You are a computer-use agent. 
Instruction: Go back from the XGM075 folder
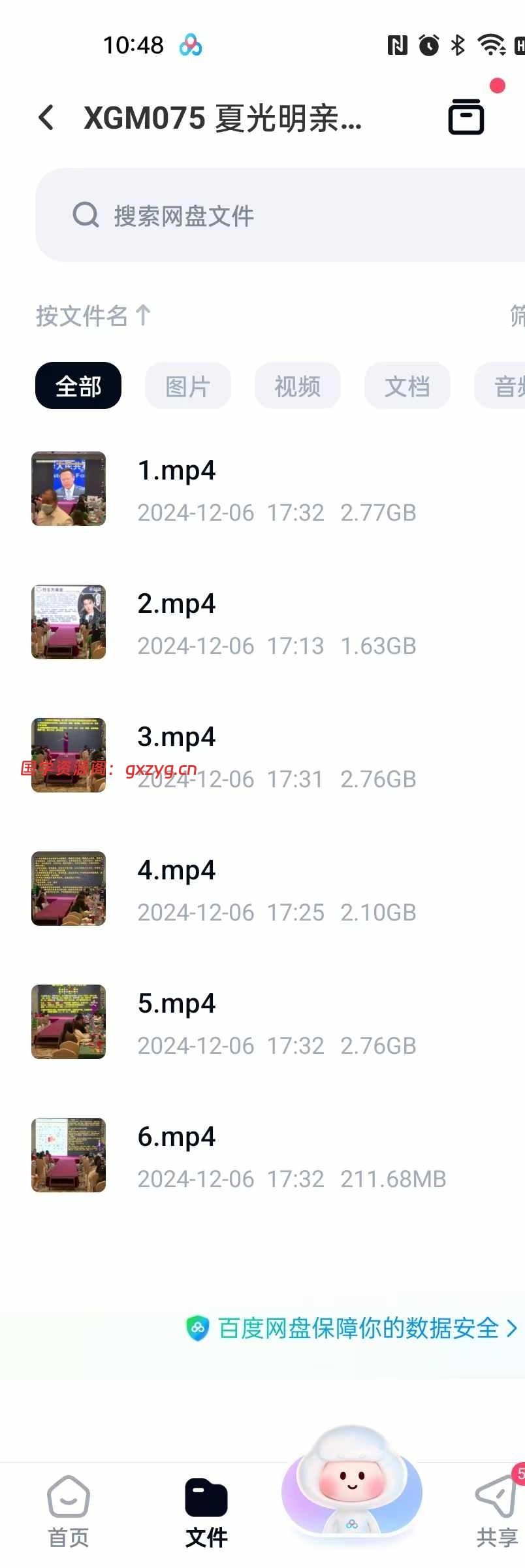pyautogui.click(x=46, y=118)
